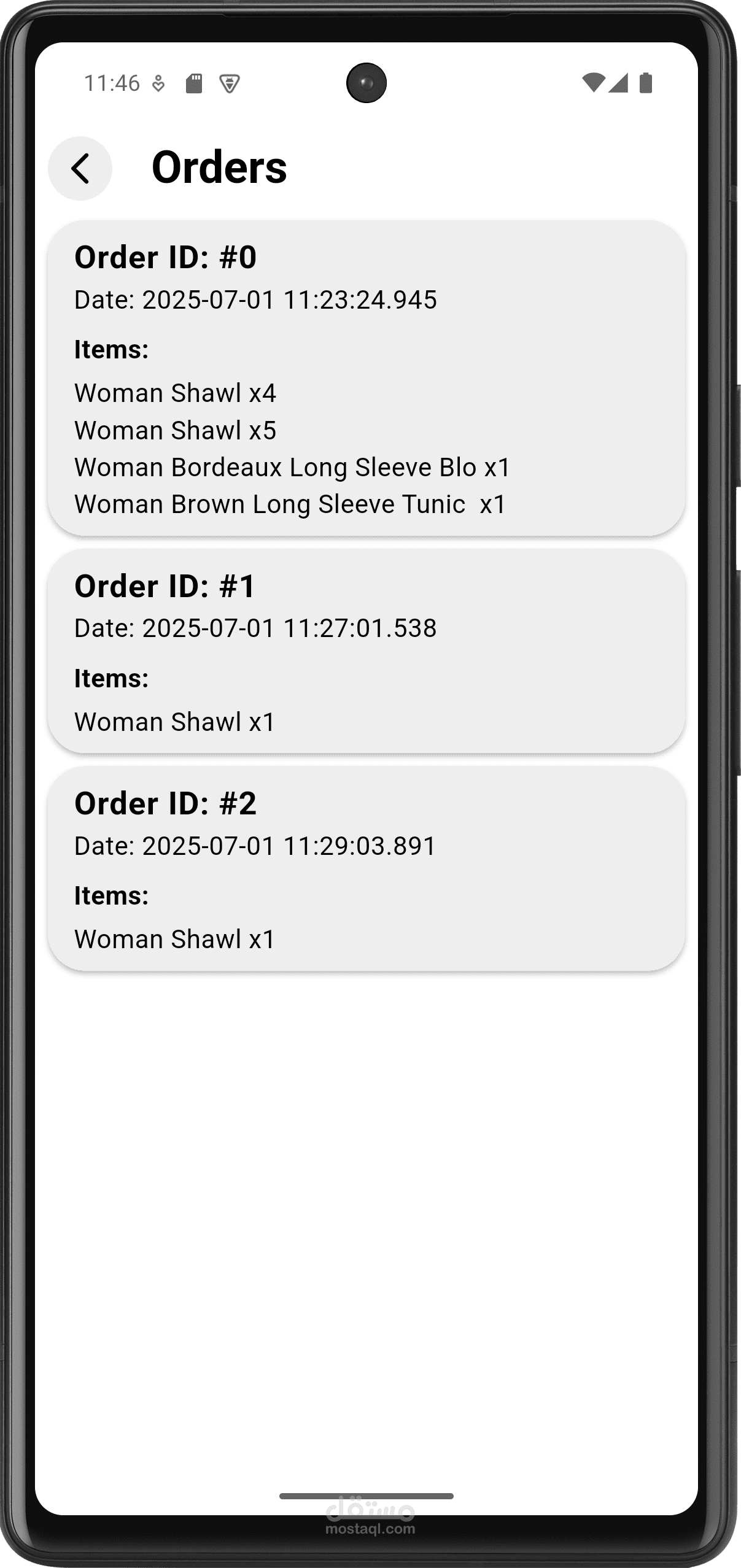The image size is (741, 1568).
Task: Open the Order ID #2 card
Action: coord(367,868)
